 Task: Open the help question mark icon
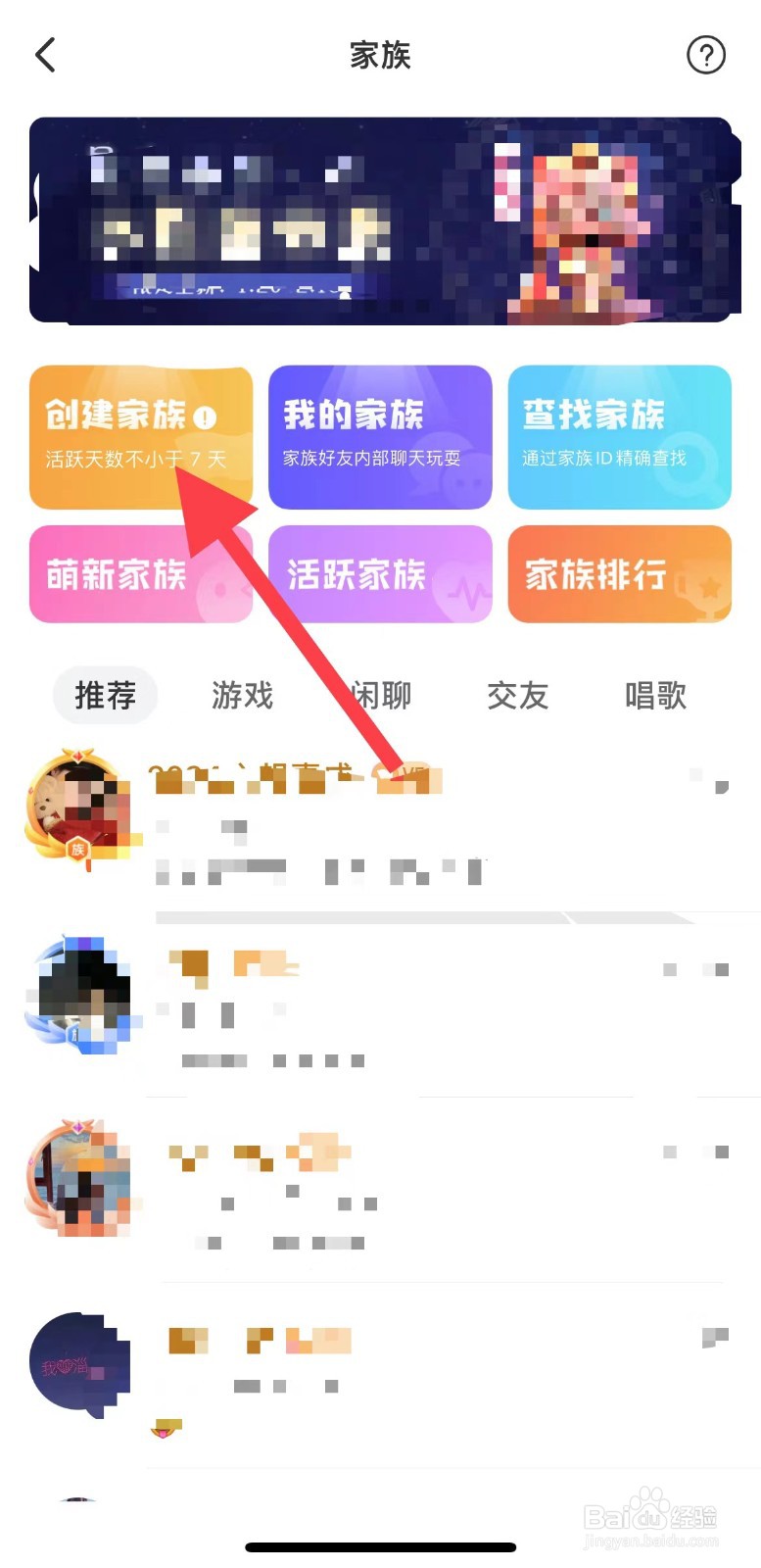pyautogui.click(x=706, y=56)
